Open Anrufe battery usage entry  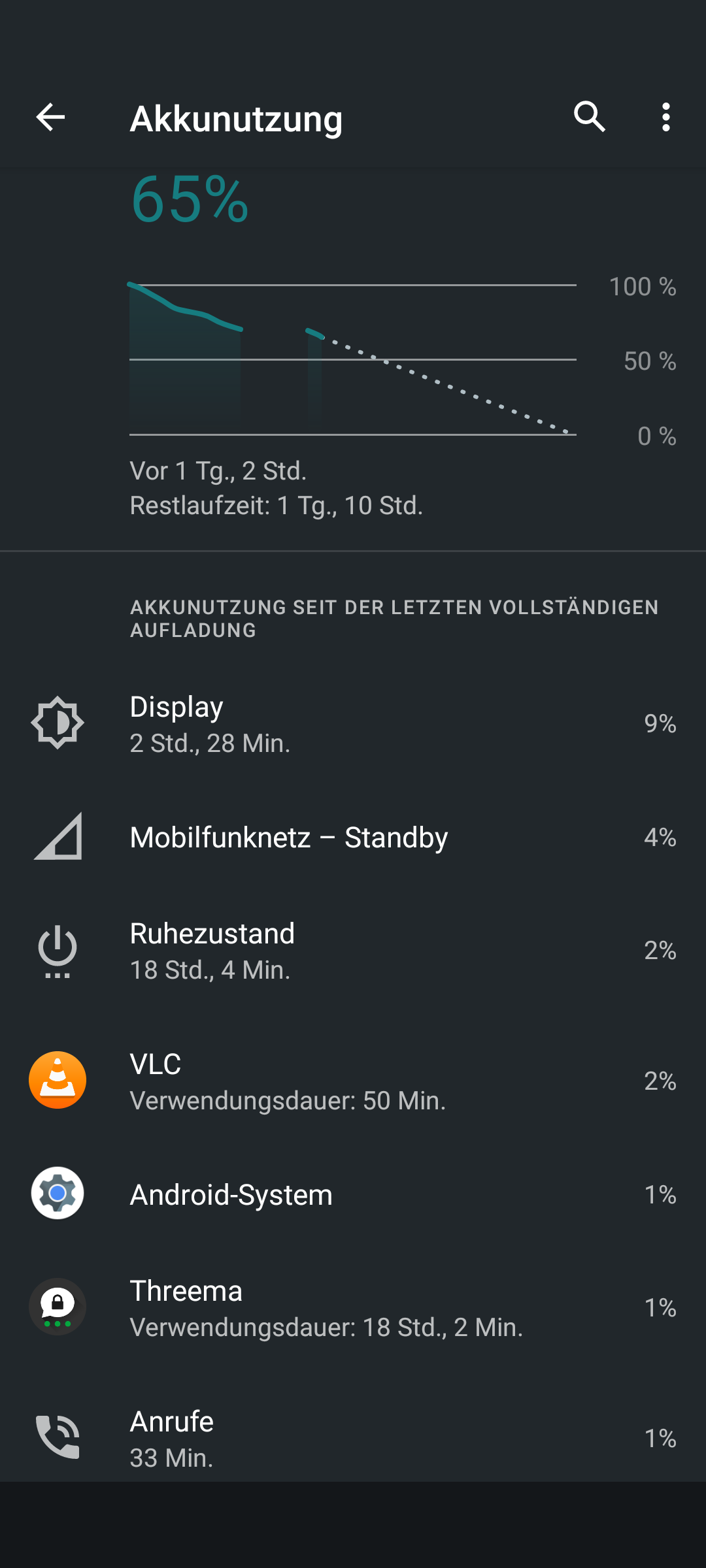(353, 1437)
